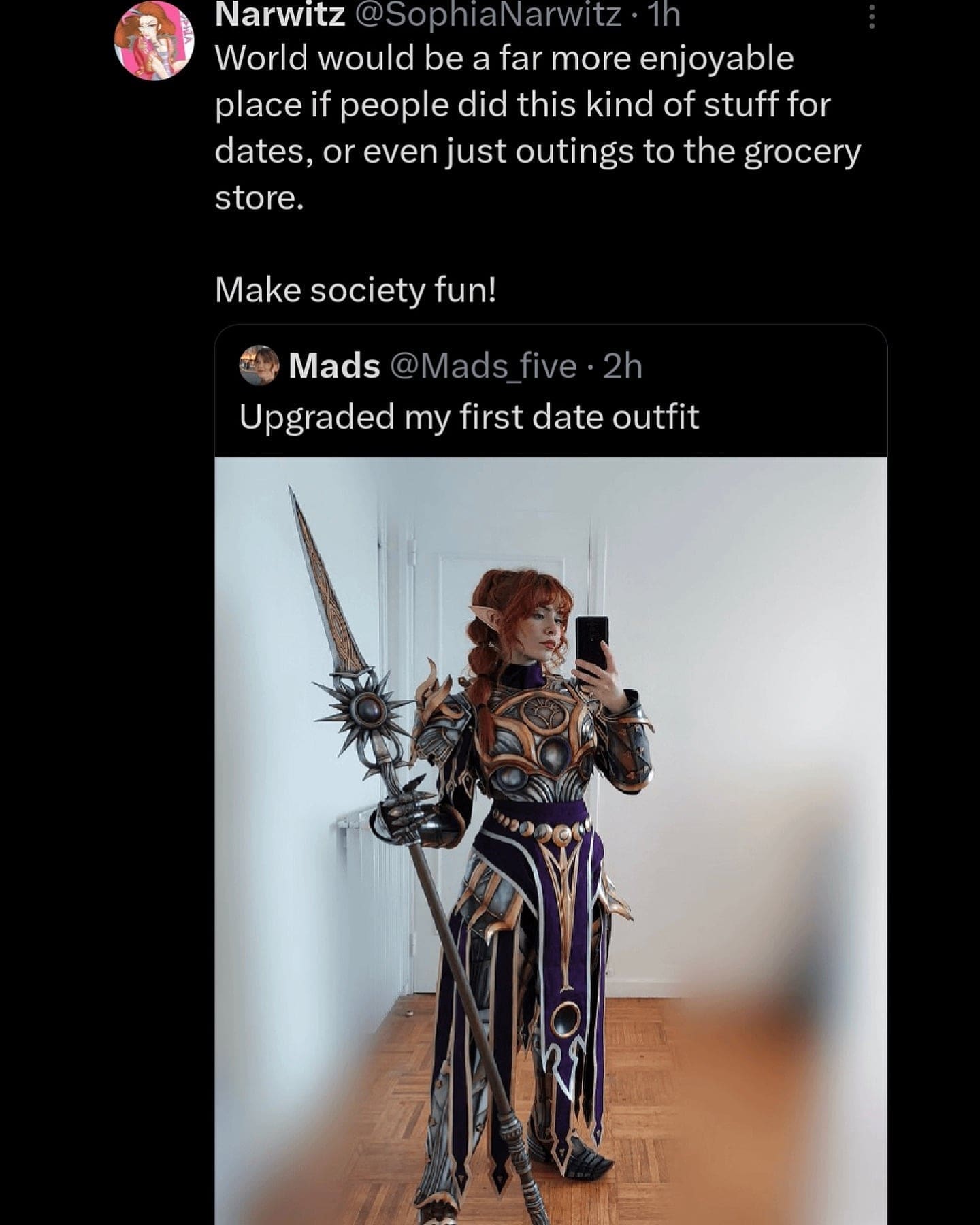Open the quoted post by Mads

[x=468, y=416]
